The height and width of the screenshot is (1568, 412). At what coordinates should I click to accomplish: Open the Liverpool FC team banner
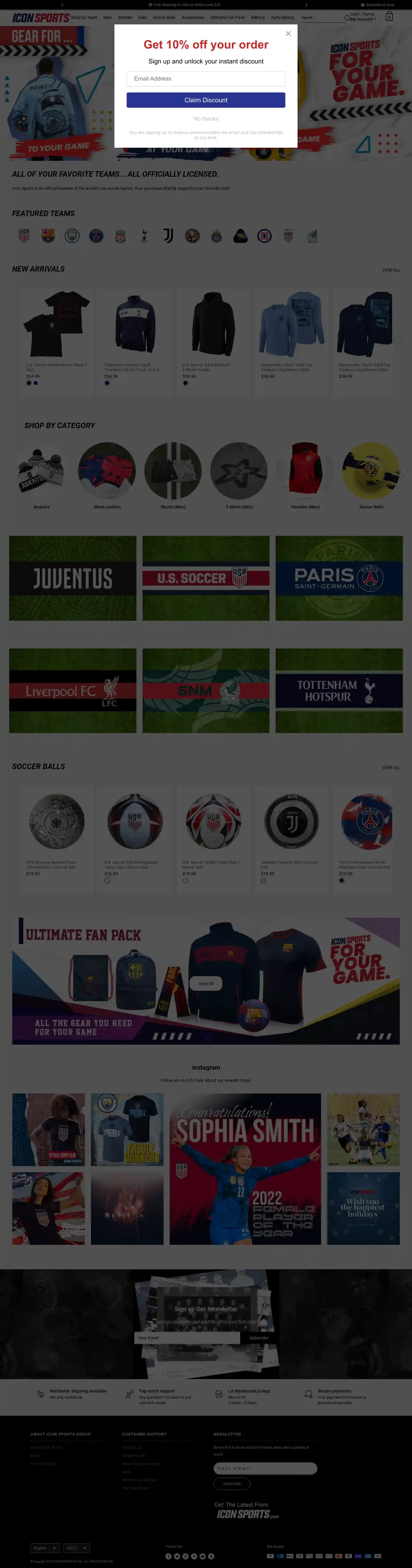click(72, 690)
